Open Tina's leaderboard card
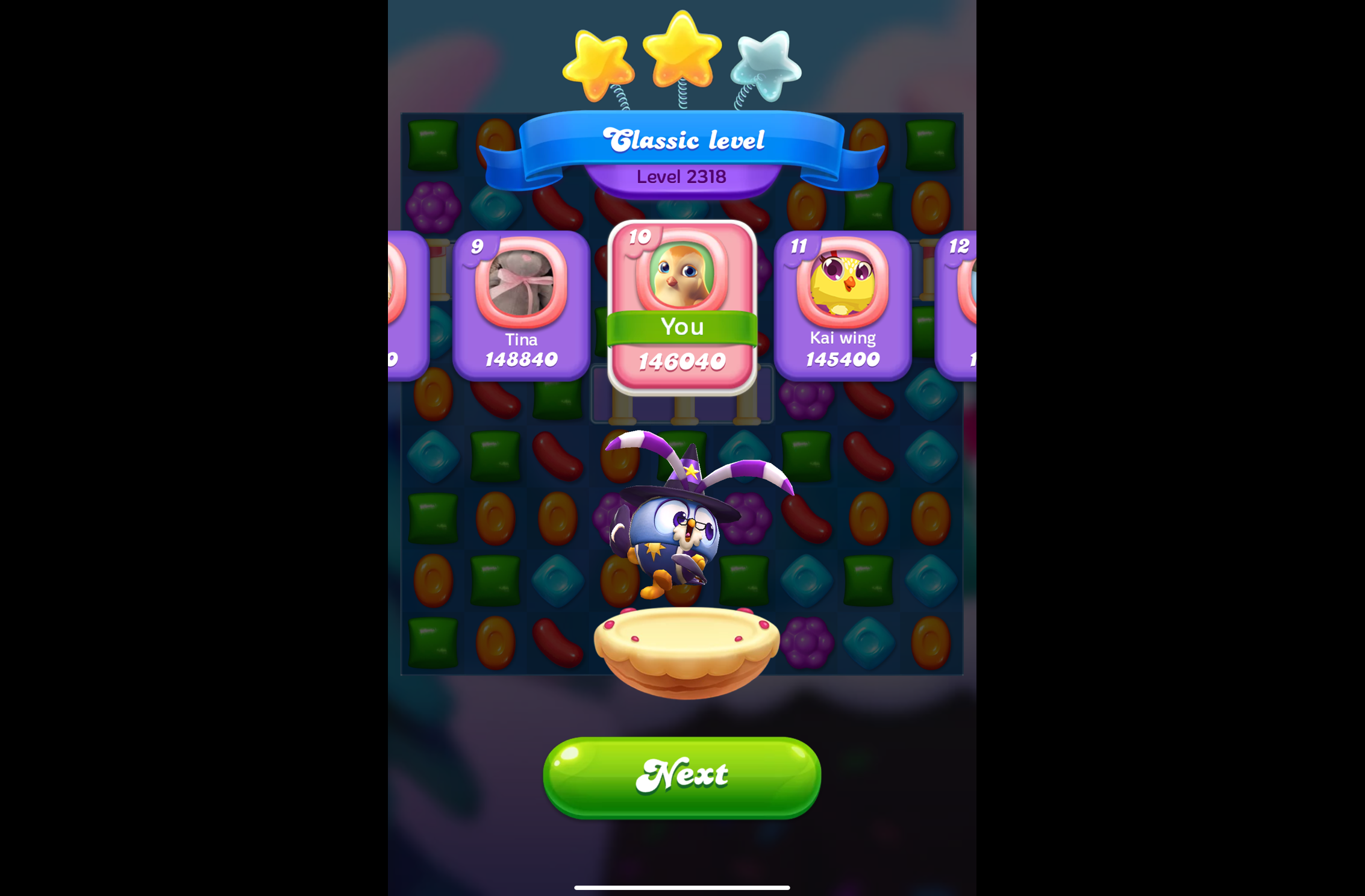 pyautogui.click(x=521, y=305)
